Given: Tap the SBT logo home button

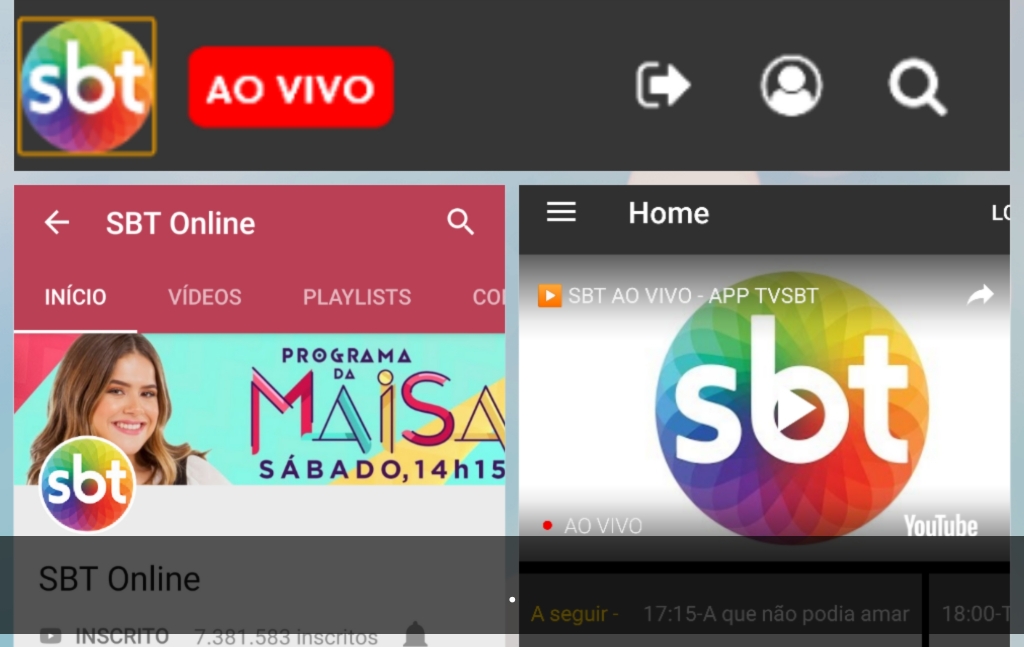Looking at the screenshot, I should 87,86.
